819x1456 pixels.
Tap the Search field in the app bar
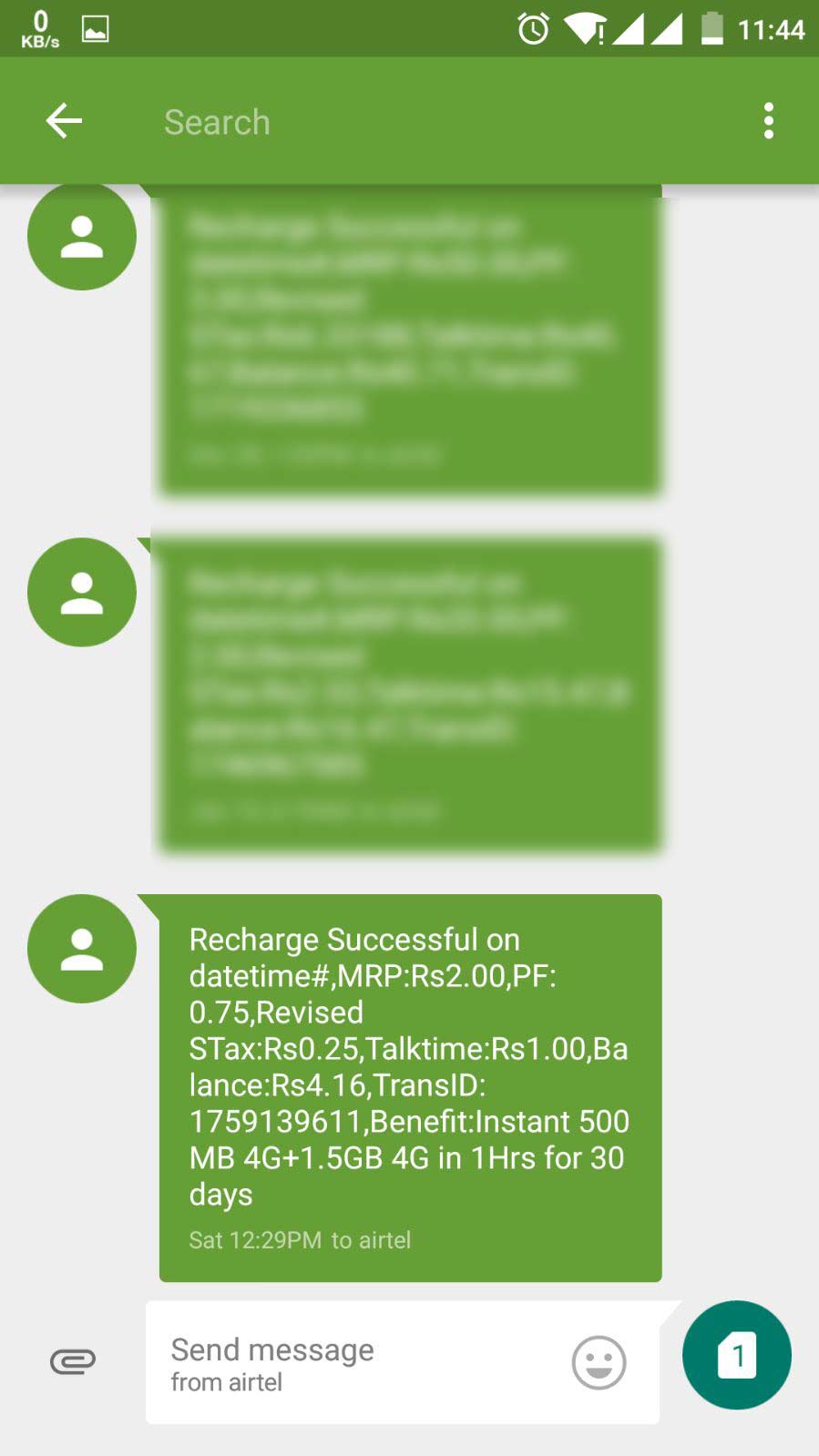click(410, 122)
